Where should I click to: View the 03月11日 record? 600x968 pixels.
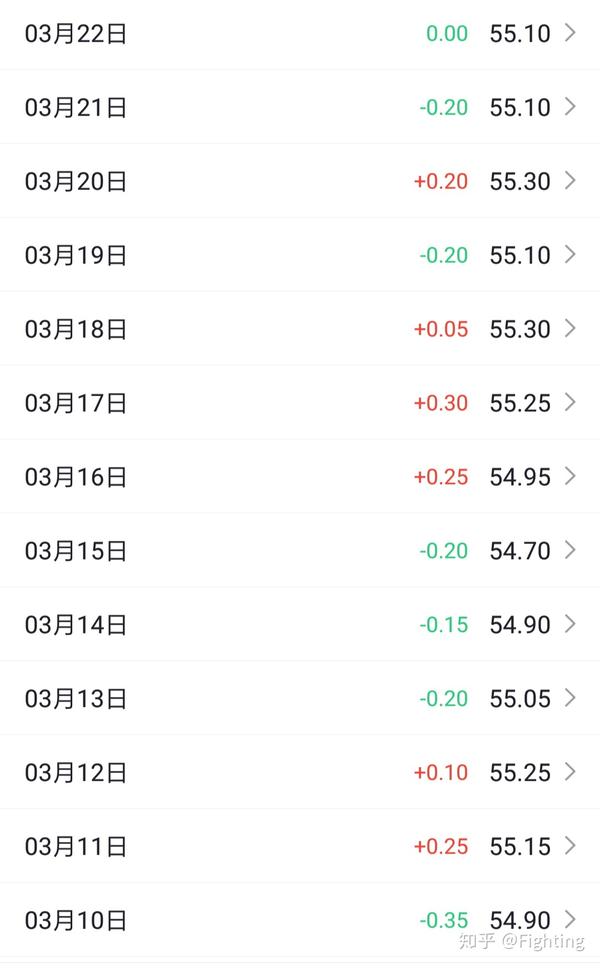click(300, 847)
